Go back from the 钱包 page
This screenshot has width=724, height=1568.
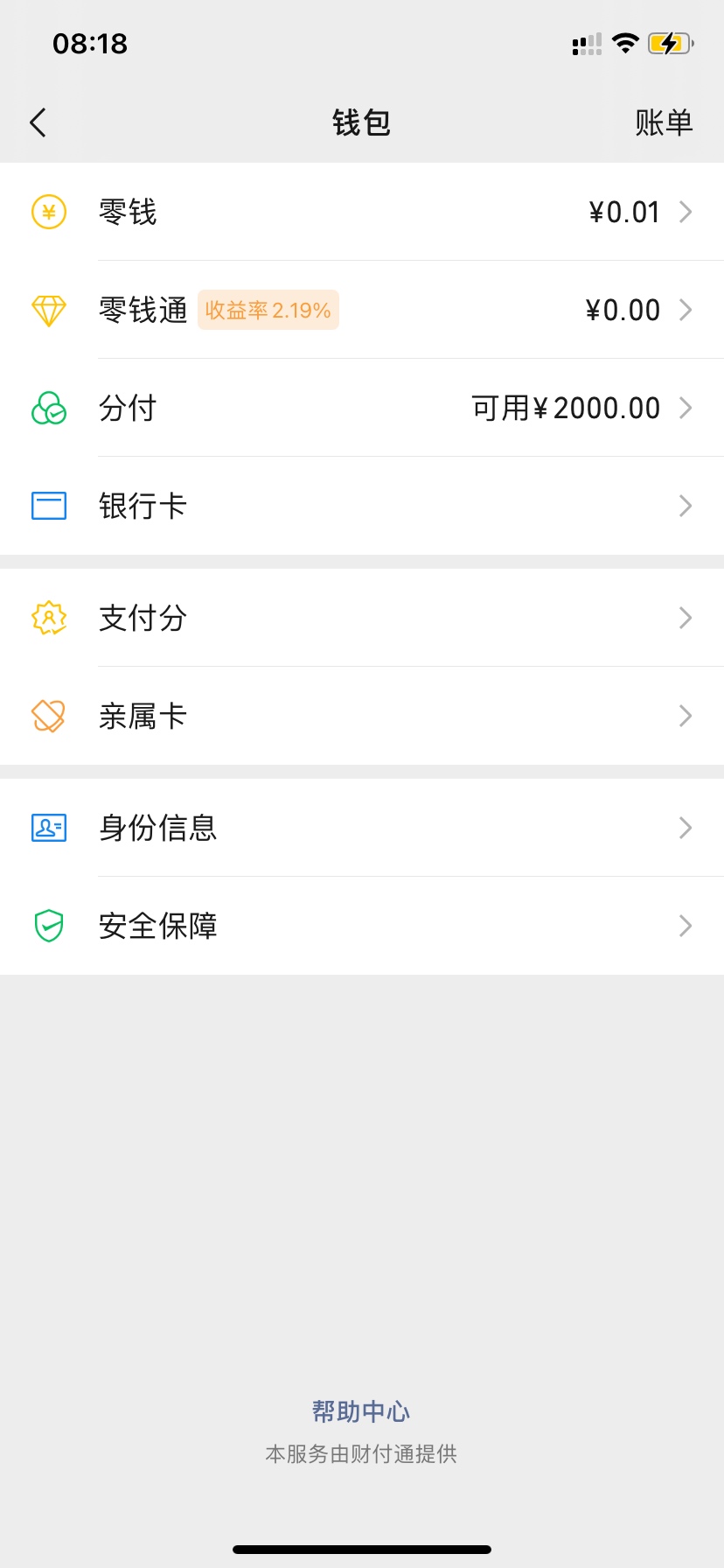pyautogui.click(x=38, y=122)
